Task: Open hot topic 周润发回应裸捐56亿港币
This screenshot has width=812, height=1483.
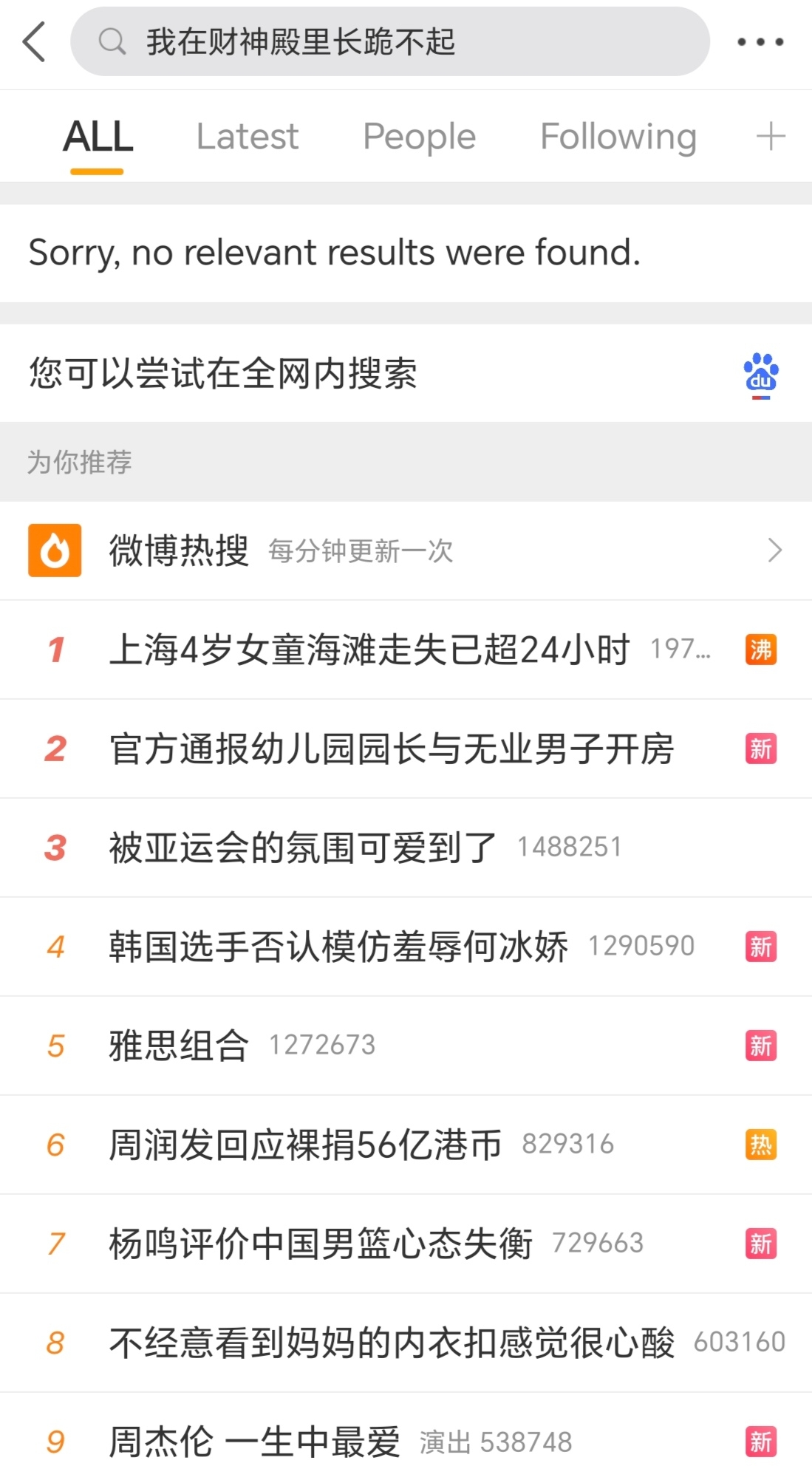Action: (x=305, y=1145)
